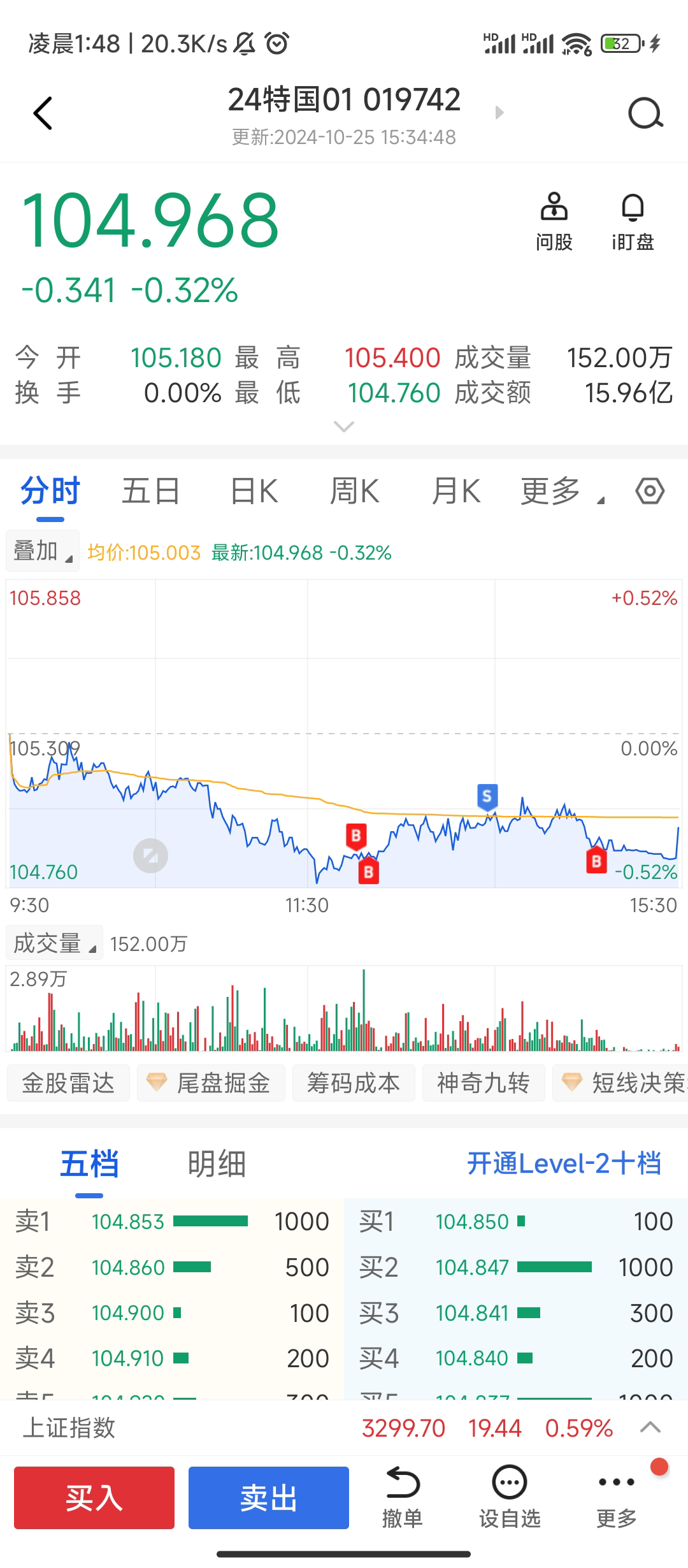
Task: Switch to the 明细 tab
Action: tap(217, 1164)
